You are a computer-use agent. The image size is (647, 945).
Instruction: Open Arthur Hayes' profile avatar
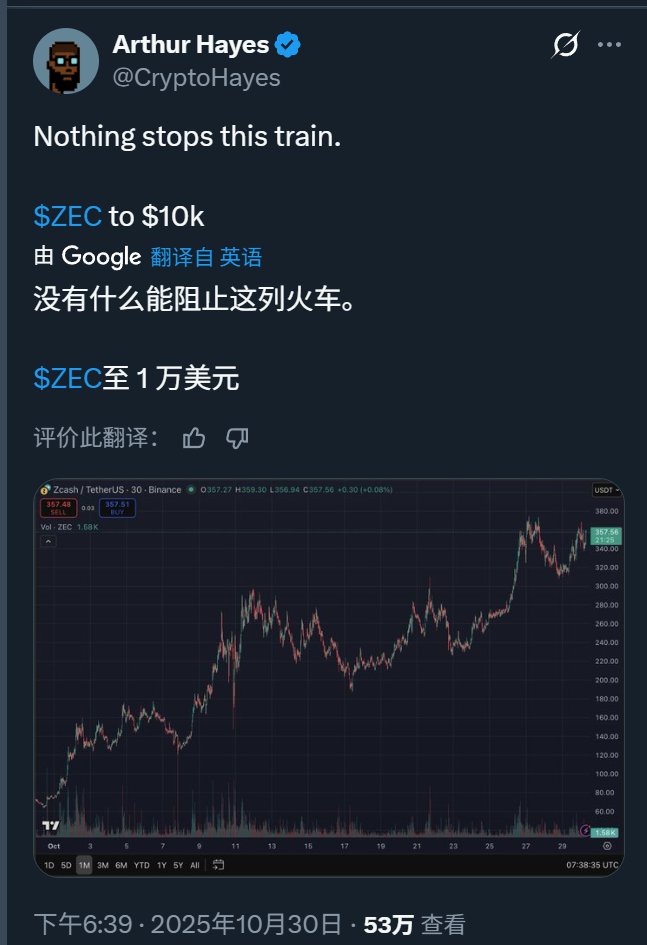pos(66,61)
